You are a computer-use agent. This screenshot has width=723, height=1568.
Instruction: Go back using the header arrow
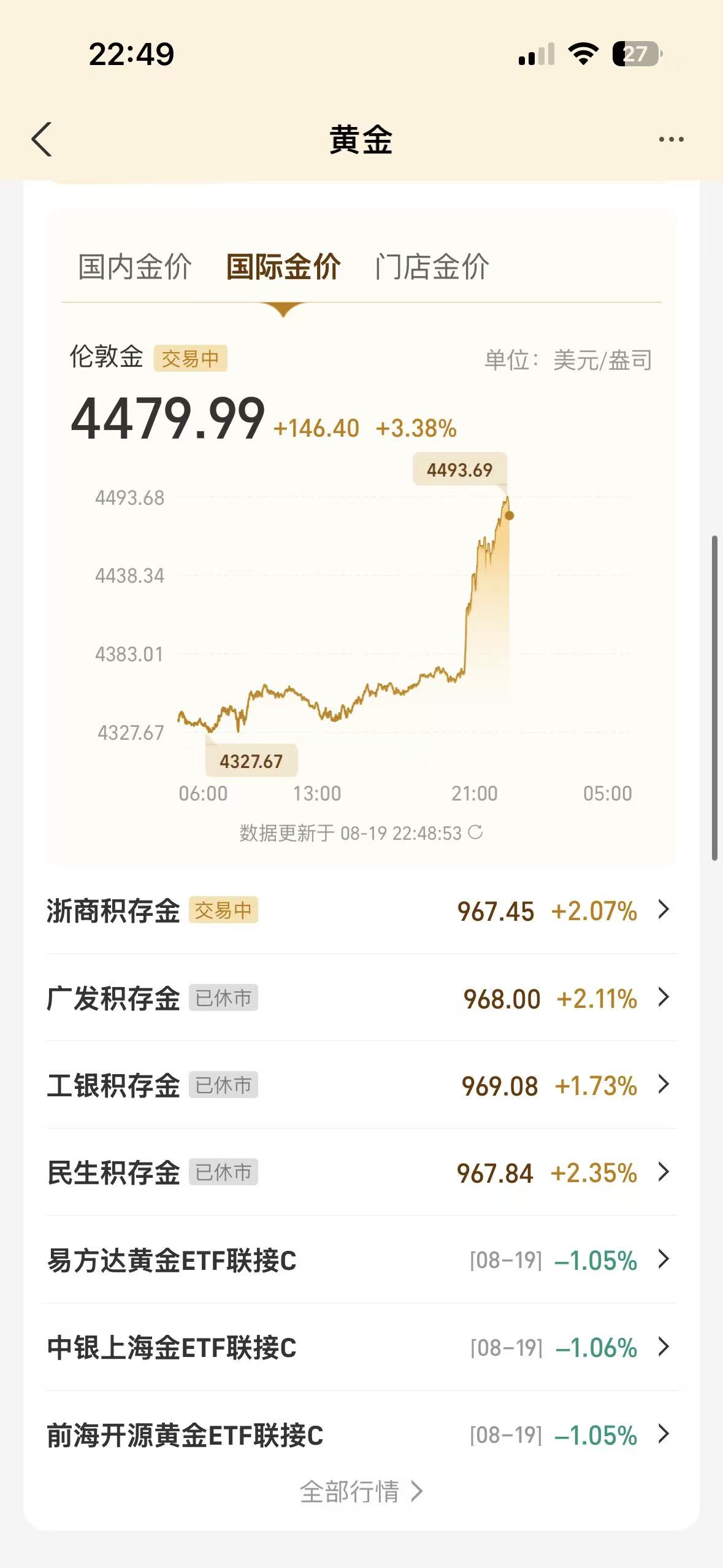click(x=42, y=139)
